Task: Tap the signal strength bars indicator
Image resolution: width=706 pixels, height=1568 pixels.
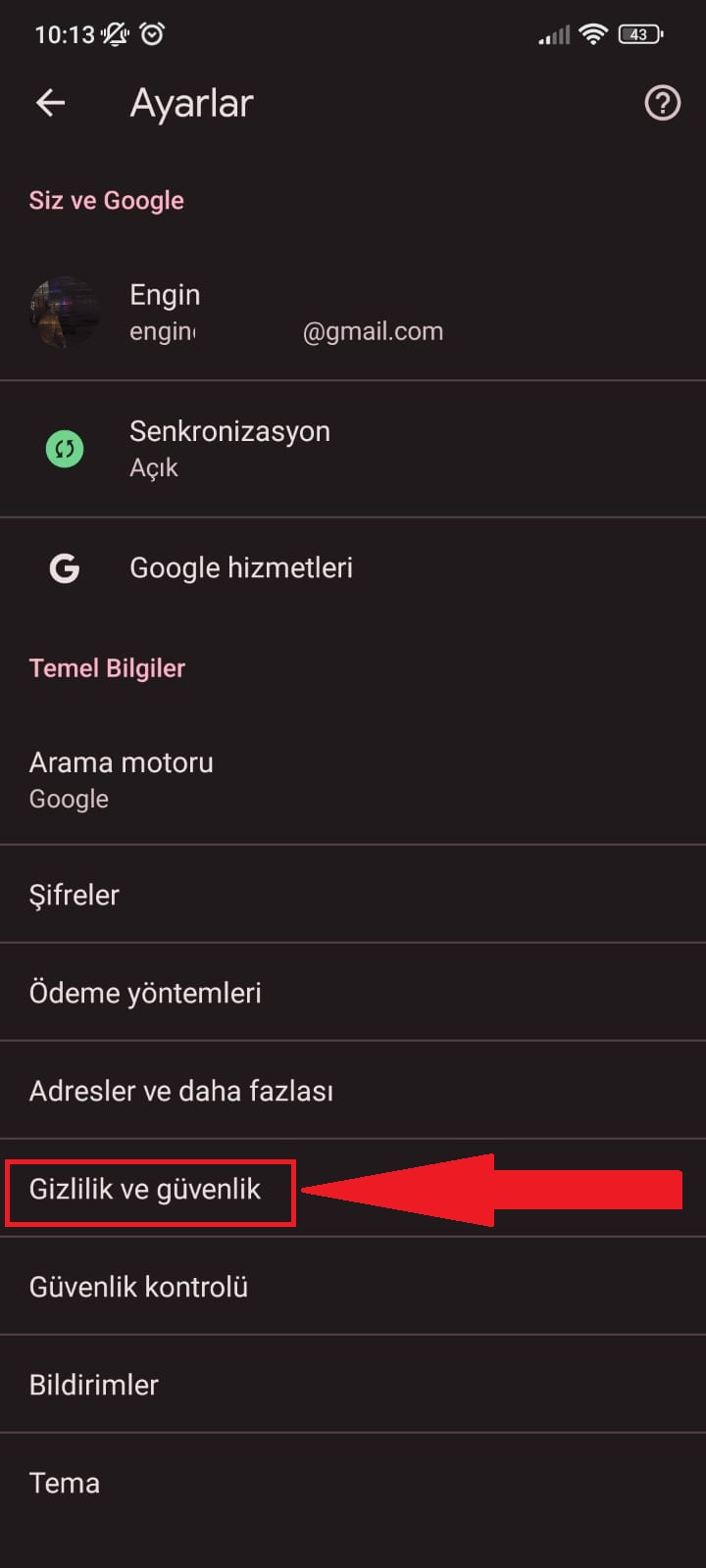Action: (x=554, y=33)
